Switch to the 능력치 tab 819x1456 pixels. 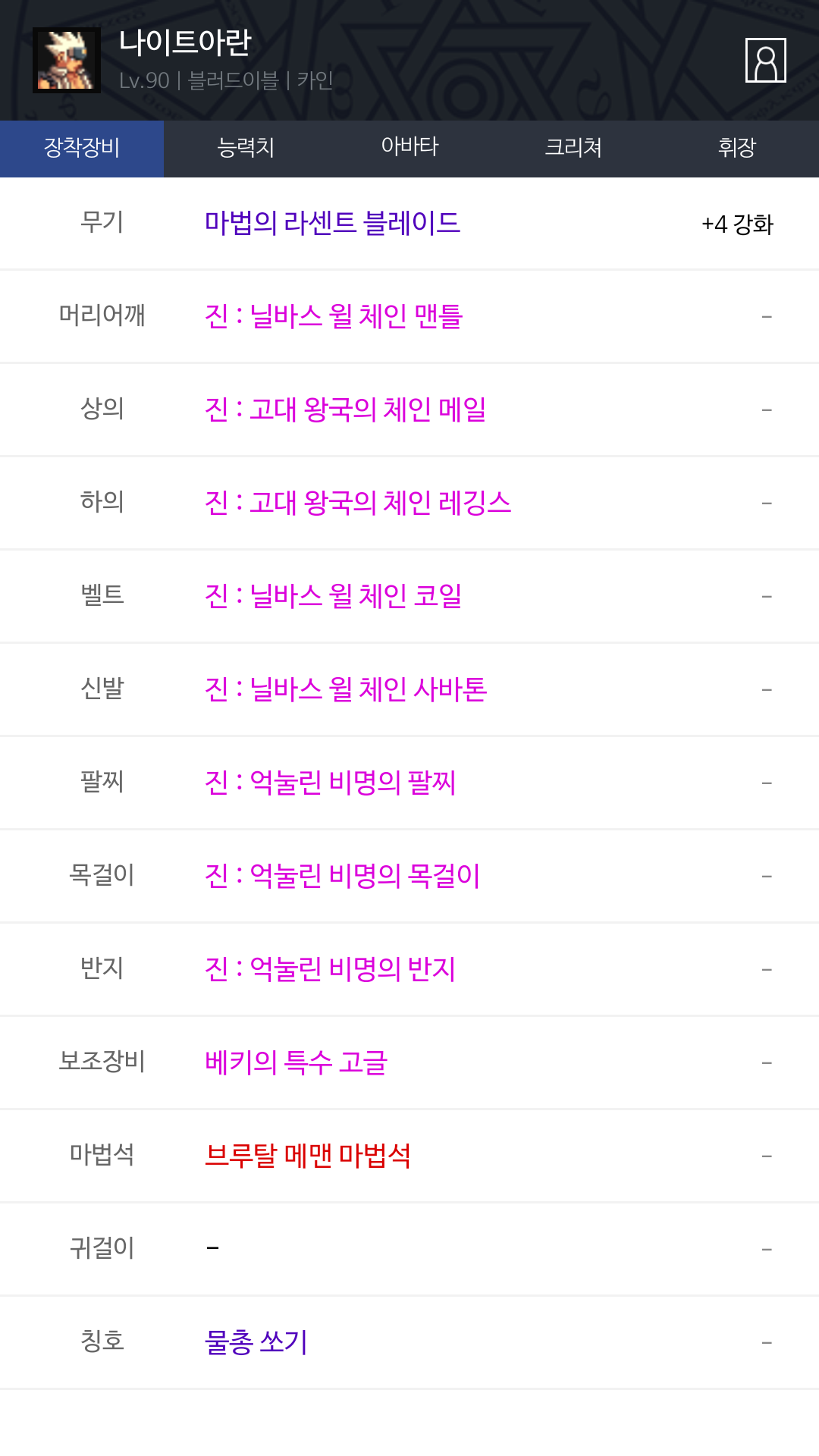coord(246,148)
